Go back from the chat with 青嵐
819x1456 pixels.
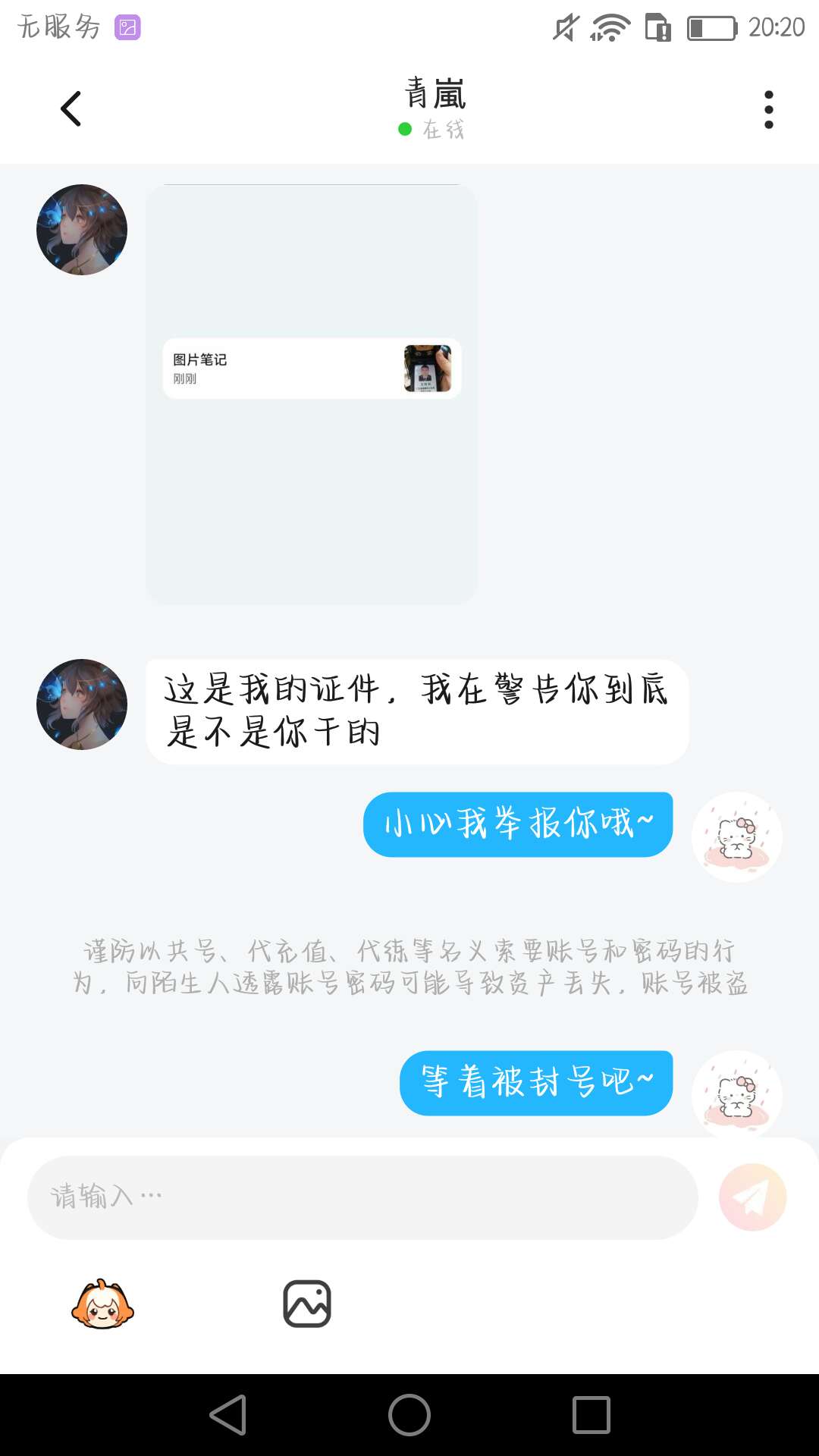(71, 109)
